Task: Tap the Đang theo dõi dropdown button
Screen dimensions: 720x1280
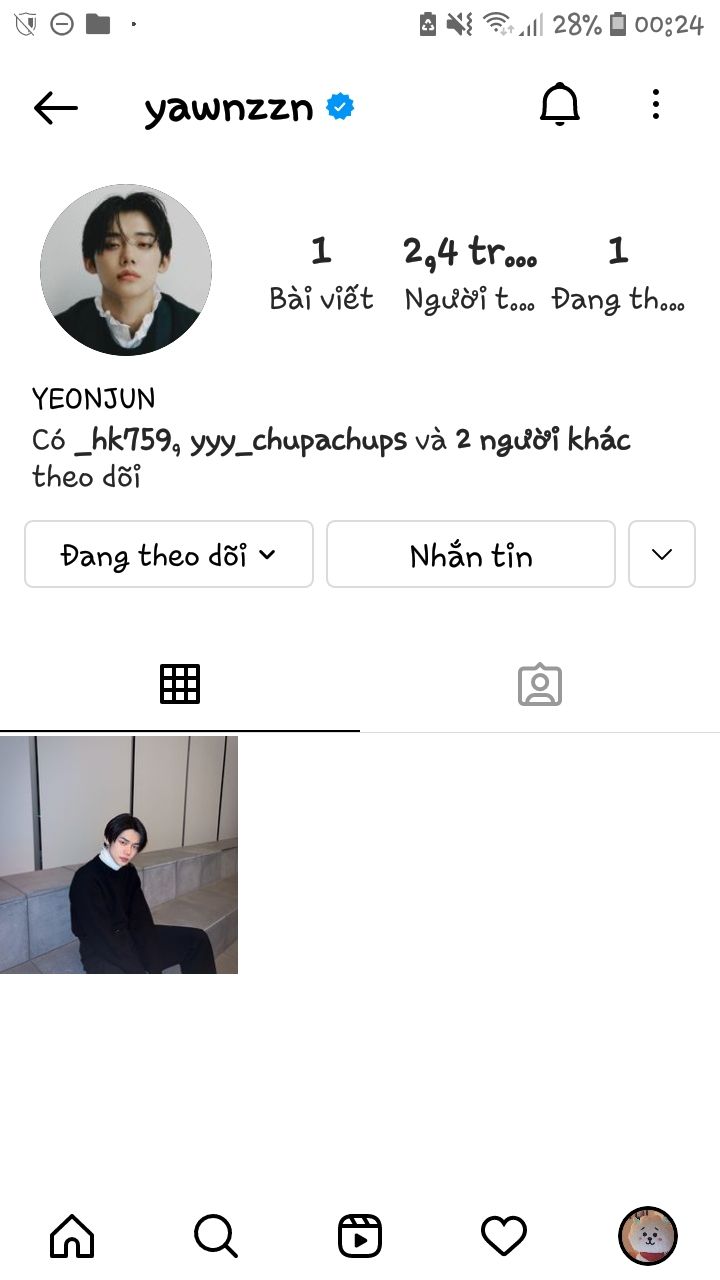Action: [x=168, y=554]
